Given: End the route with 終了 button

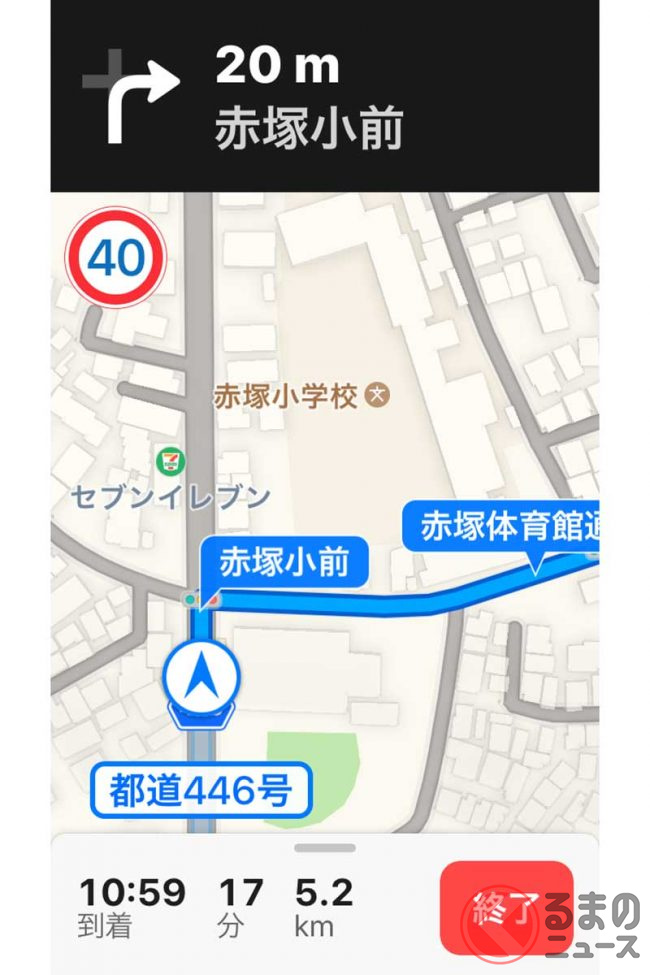Looking at the screenshot, I should tap(506, 906).
